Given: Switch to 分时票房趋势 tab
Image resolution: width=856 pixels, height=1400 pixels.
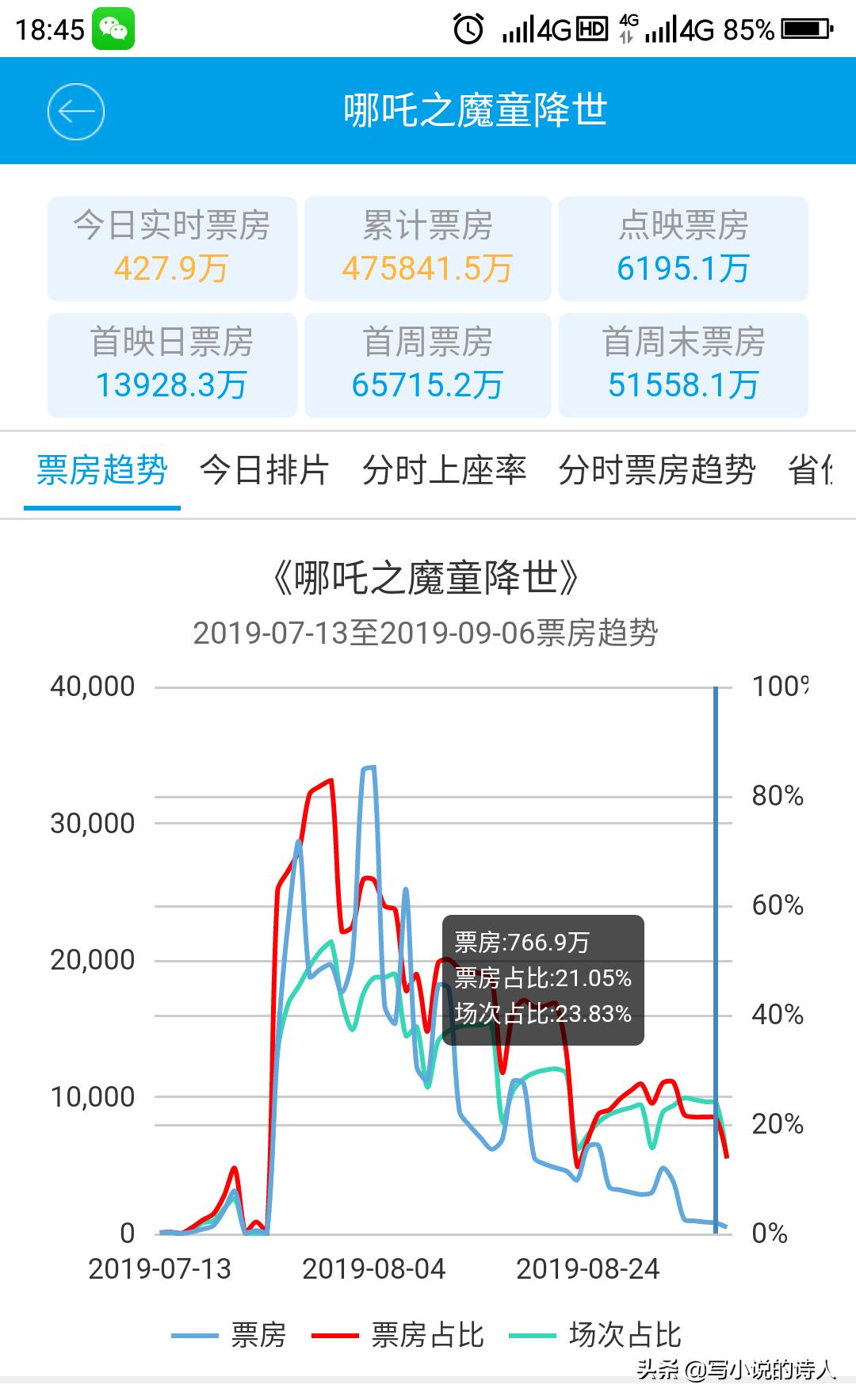Looking at the screenshot, I should pyautogui.click(x=656, y=470).
